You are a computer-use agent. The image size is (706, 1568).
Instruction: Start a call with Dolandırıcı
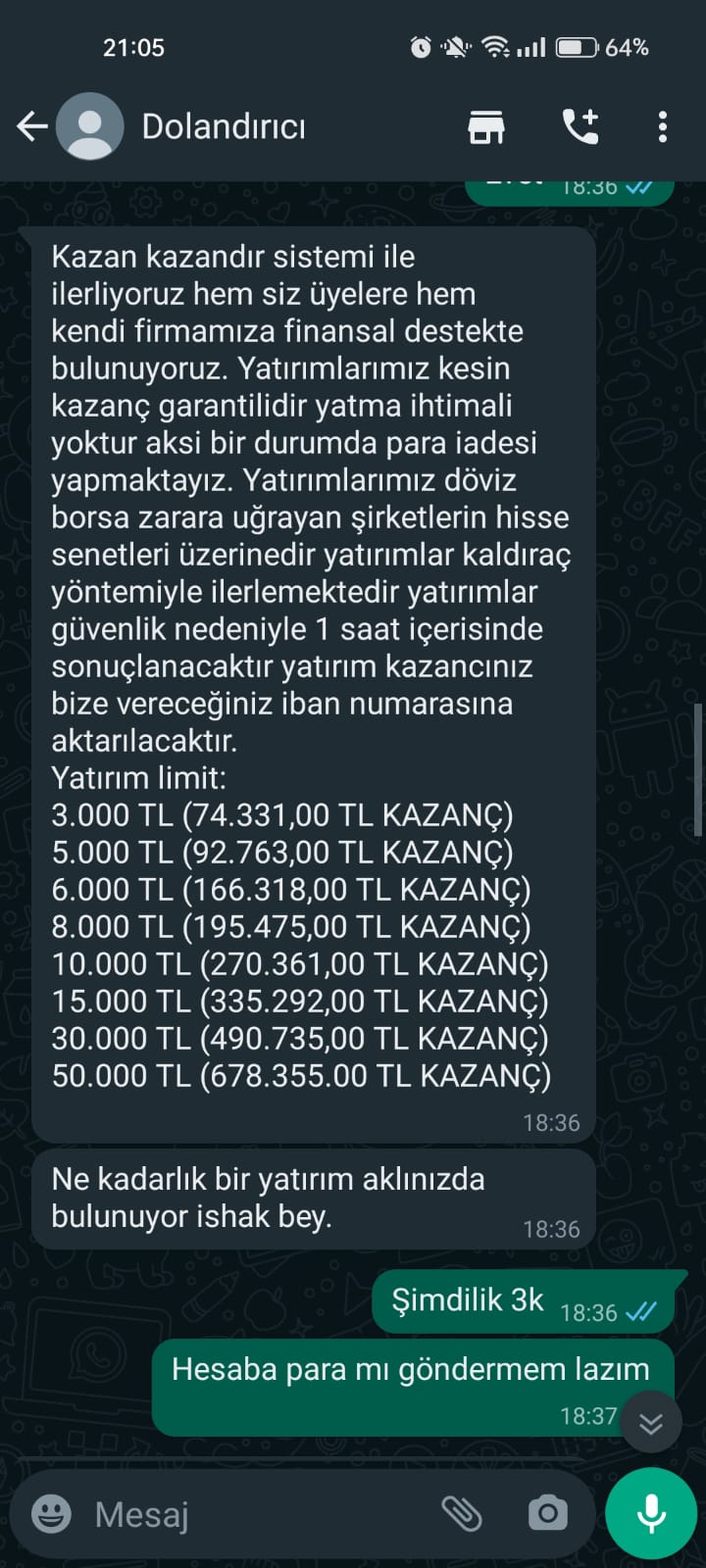(580, 126)
